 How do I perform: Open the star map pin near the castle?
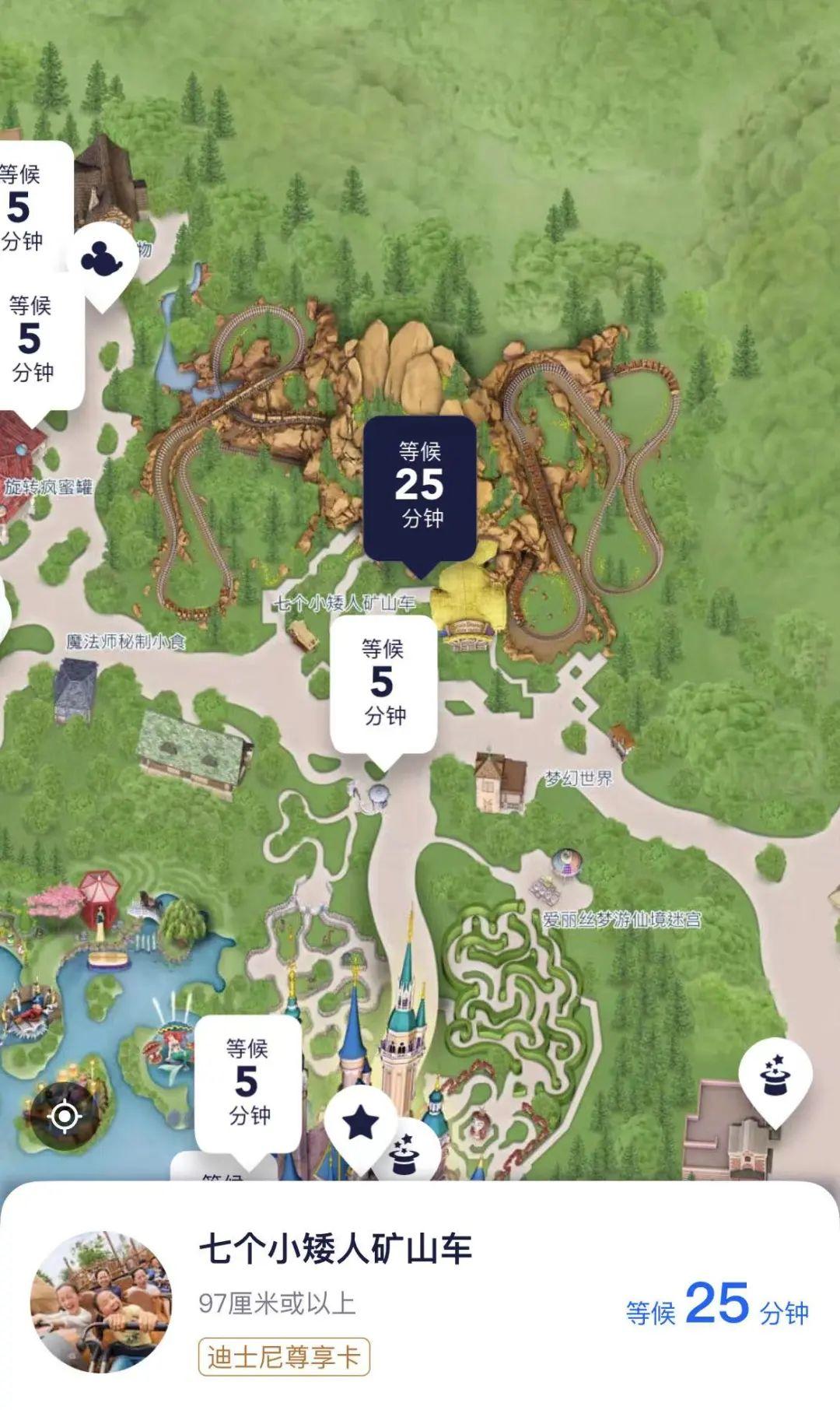click(x=361, y=1124)
